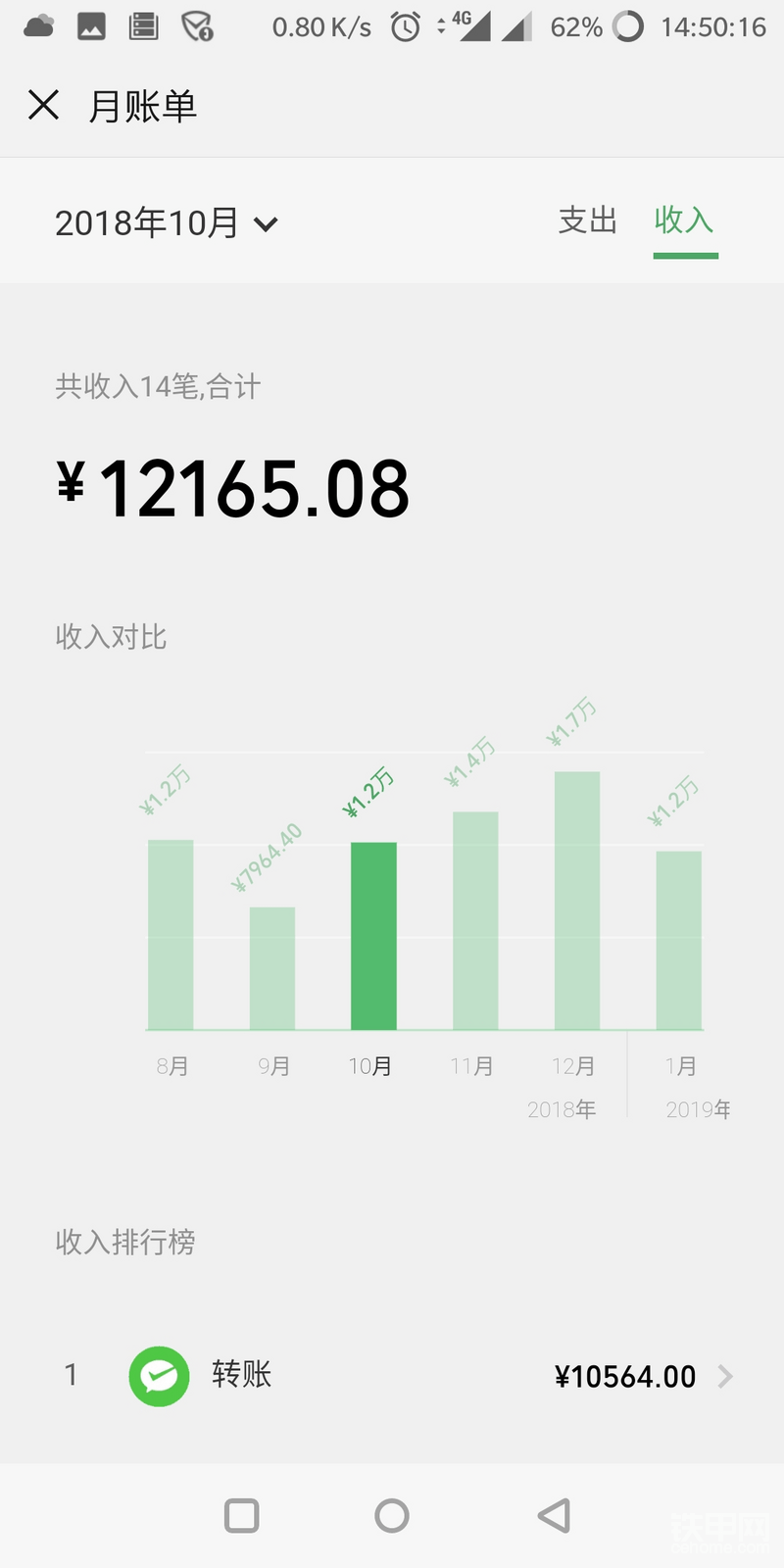Open the 2018年10月 month picker

click(x=167, y=223)
